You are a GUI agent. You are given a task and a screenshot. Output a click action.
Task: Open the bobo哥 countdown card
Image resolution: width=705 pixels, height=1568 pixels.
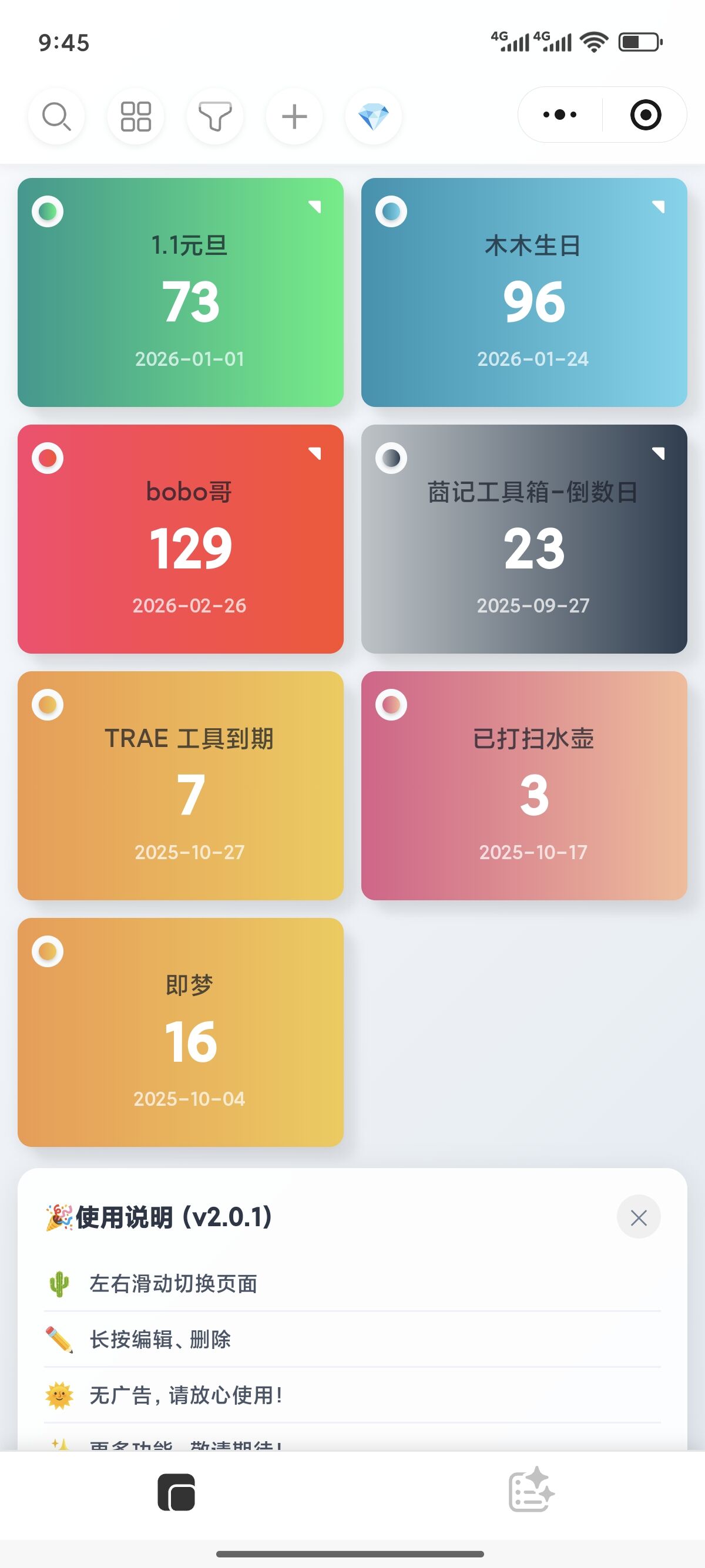(x=181, y=539)
